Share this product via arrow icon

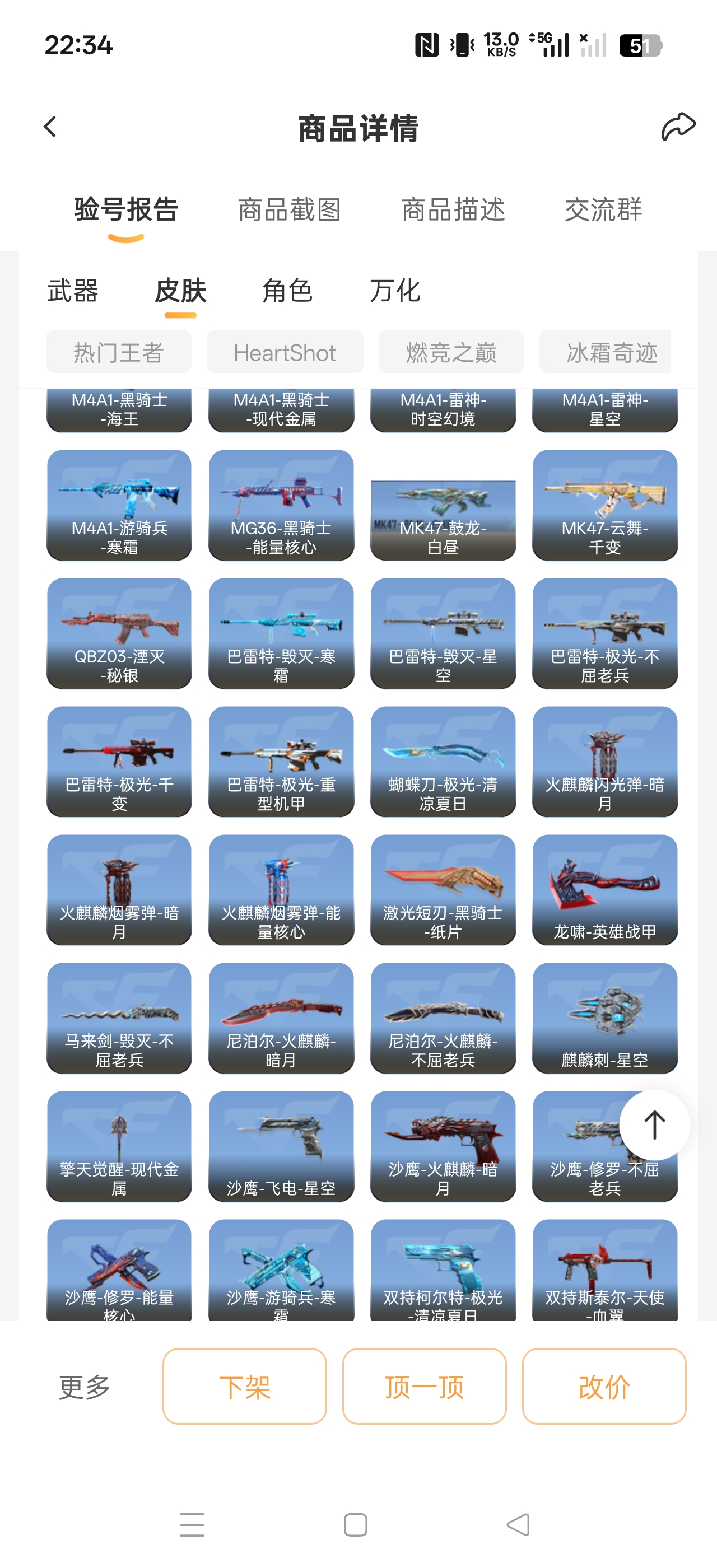pyautogui.click(x=678, y=127)
